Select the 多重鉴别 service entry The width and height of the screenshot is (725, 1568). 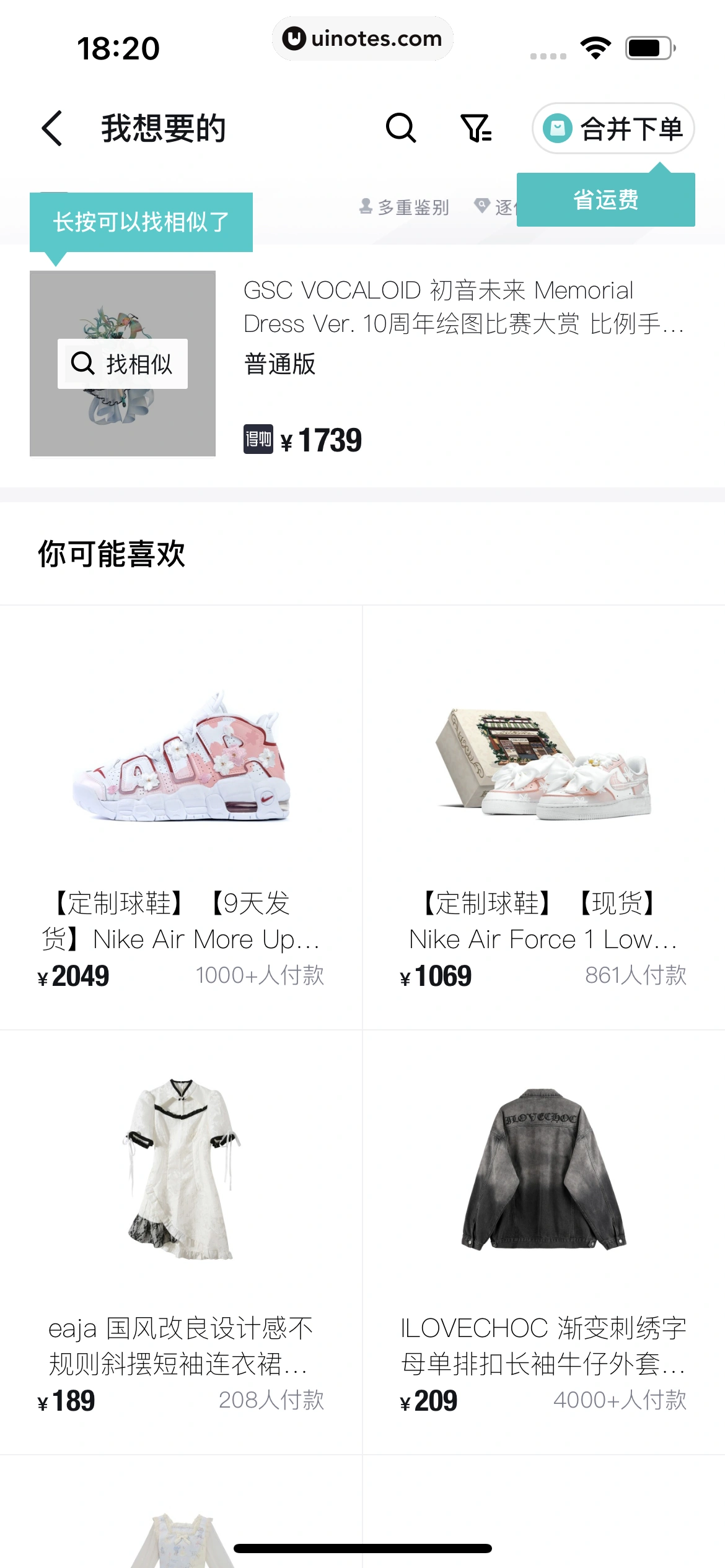tap(406, 207)
